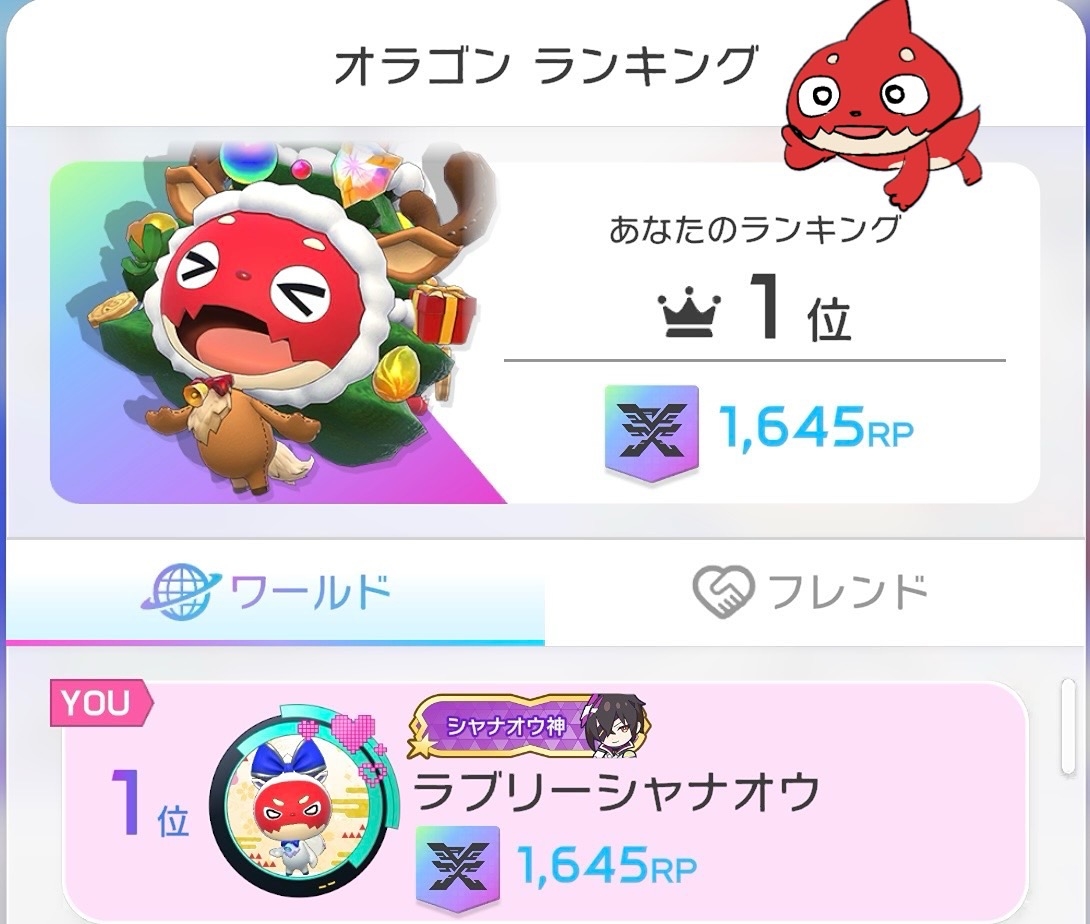The height and width of the screenshot is (924, 1090).
Task: Open ラブリーシャナオウ's ranking entry
Action: tap(616, 795)
